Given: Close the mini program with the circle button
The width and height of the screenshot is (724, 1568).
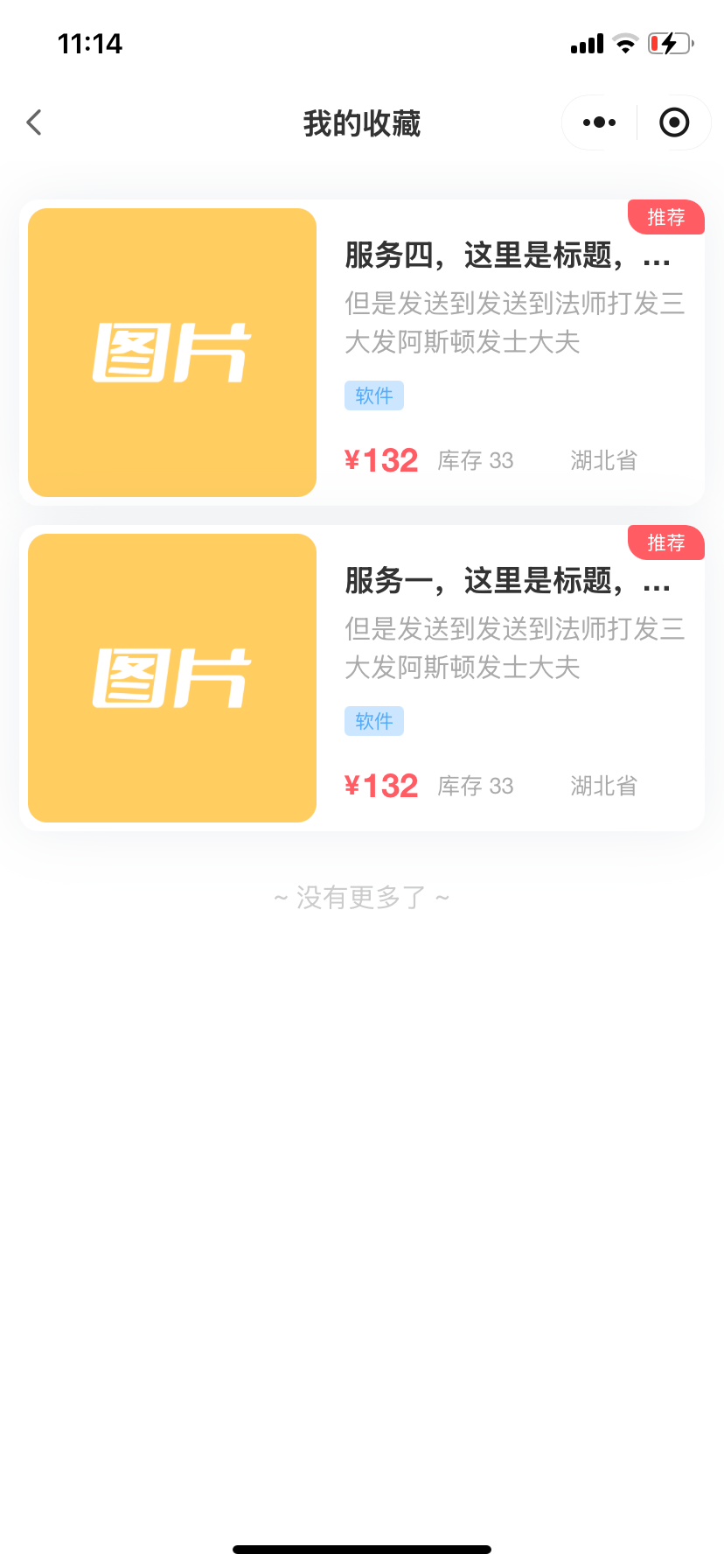Looking at the screenshot, I should [x=673, y=122].
